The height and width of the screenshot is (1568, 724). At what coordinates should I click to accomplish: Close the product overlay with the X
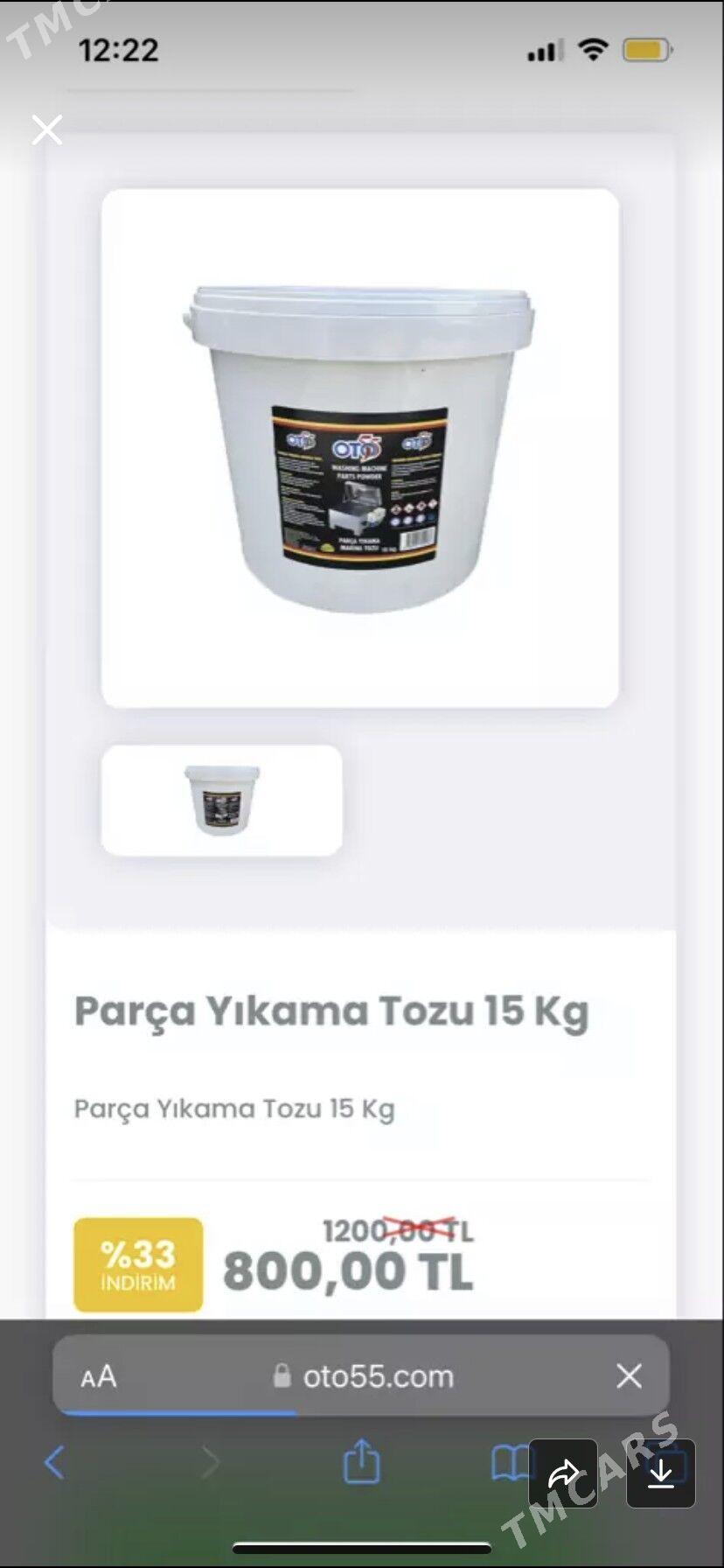[45, 129]
